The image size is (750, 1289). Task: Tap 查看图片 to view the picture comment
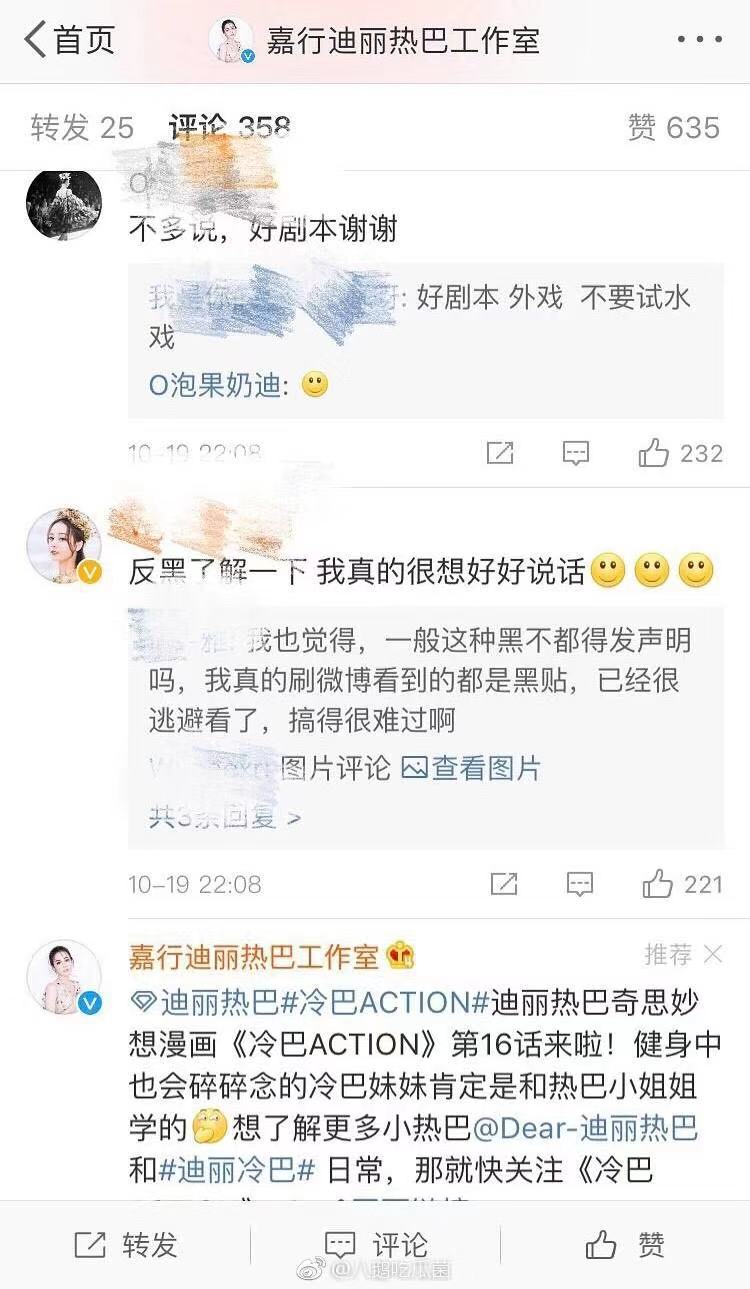(x=471, y=768)
